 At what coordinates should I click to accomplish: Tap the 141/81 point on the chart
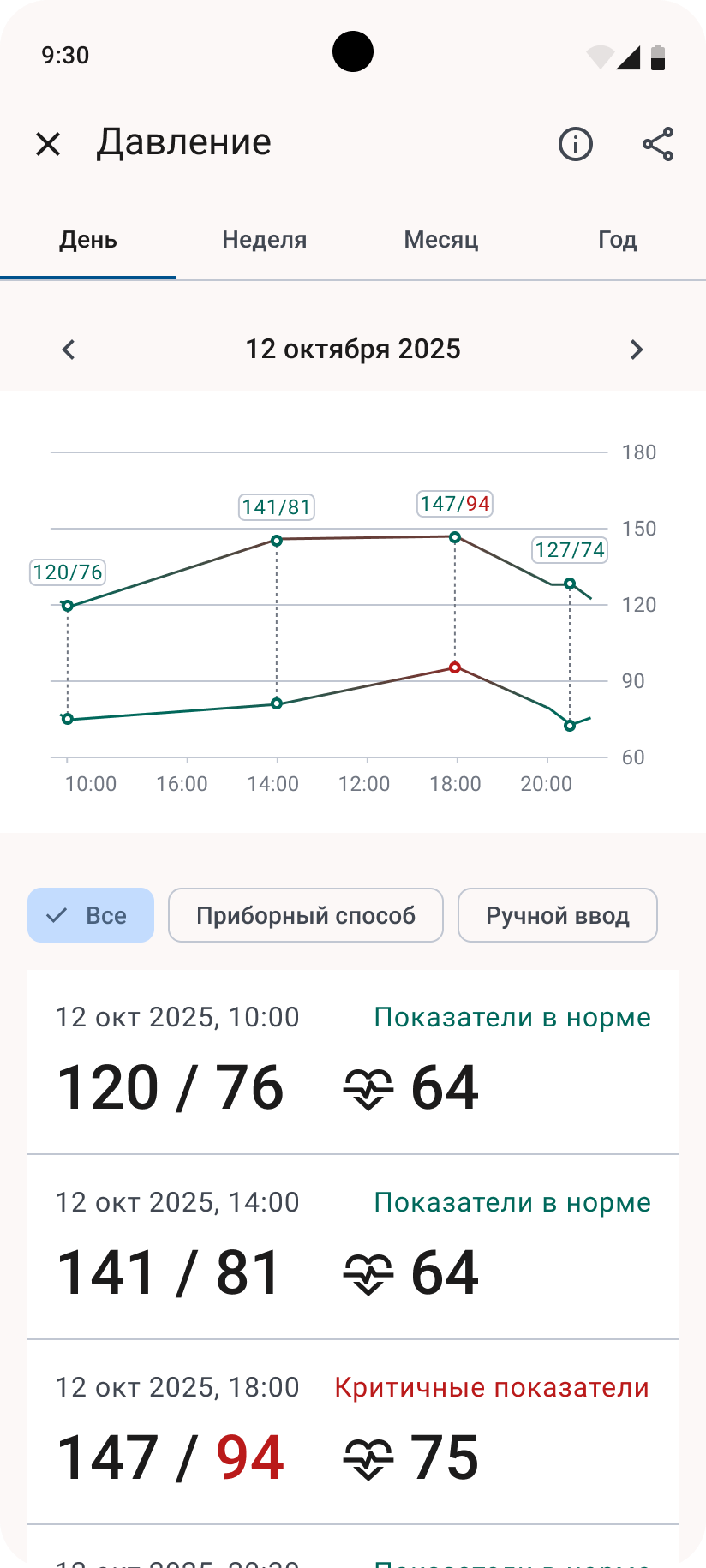277,541
